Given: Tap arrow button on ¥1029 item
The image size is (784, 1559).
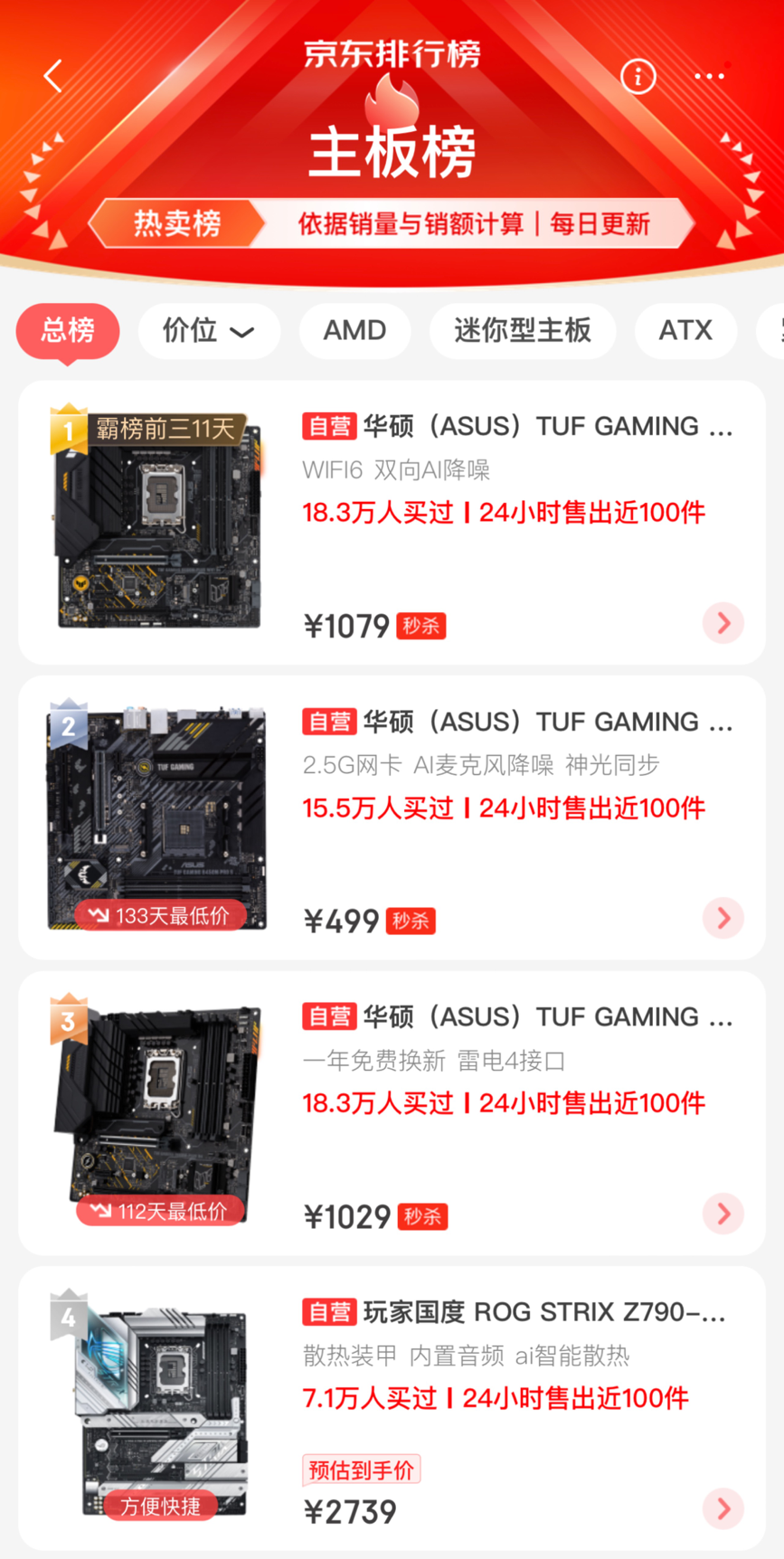Looking at the screenshot, I should click(723, 1214).
